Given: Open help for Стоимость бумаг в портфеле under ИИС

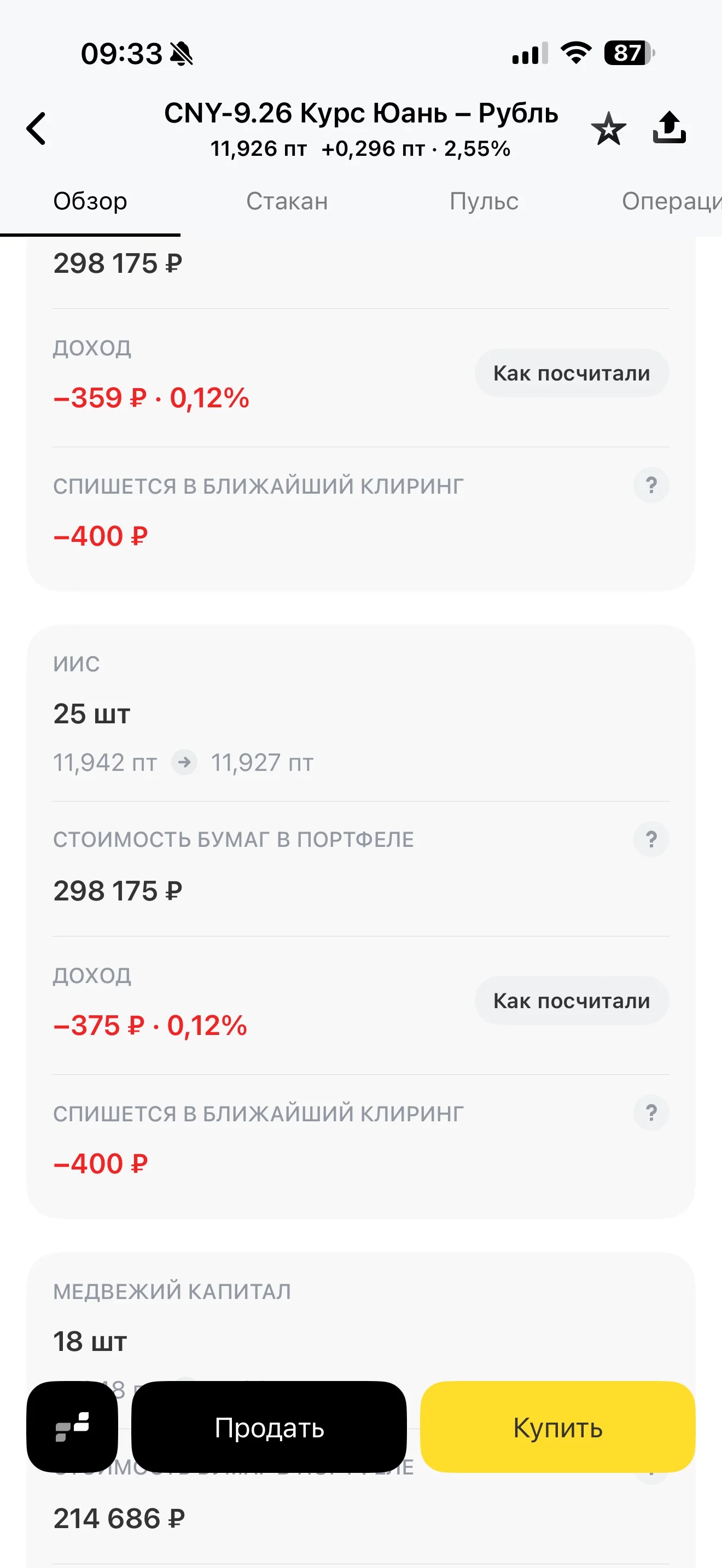Looking at the screenshot, I should 651,839.
